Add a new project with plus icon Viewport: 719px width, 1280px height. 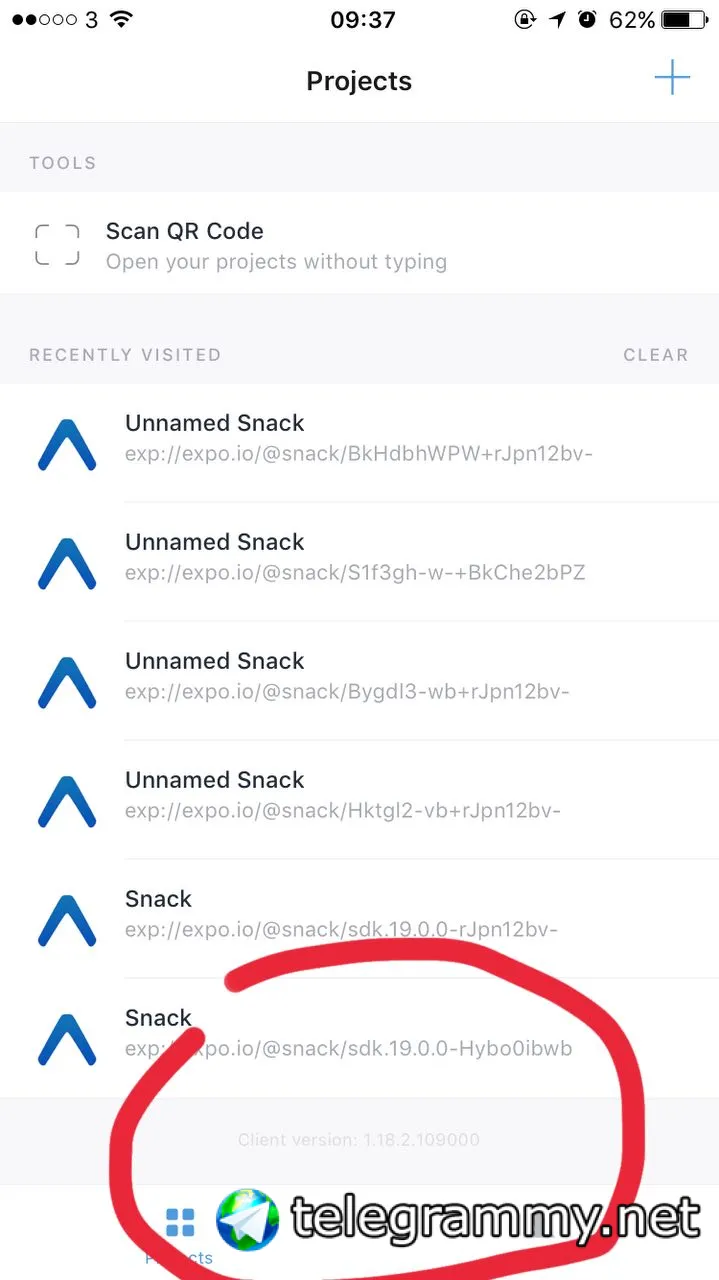pyautogui.click(x=672, y=79)
